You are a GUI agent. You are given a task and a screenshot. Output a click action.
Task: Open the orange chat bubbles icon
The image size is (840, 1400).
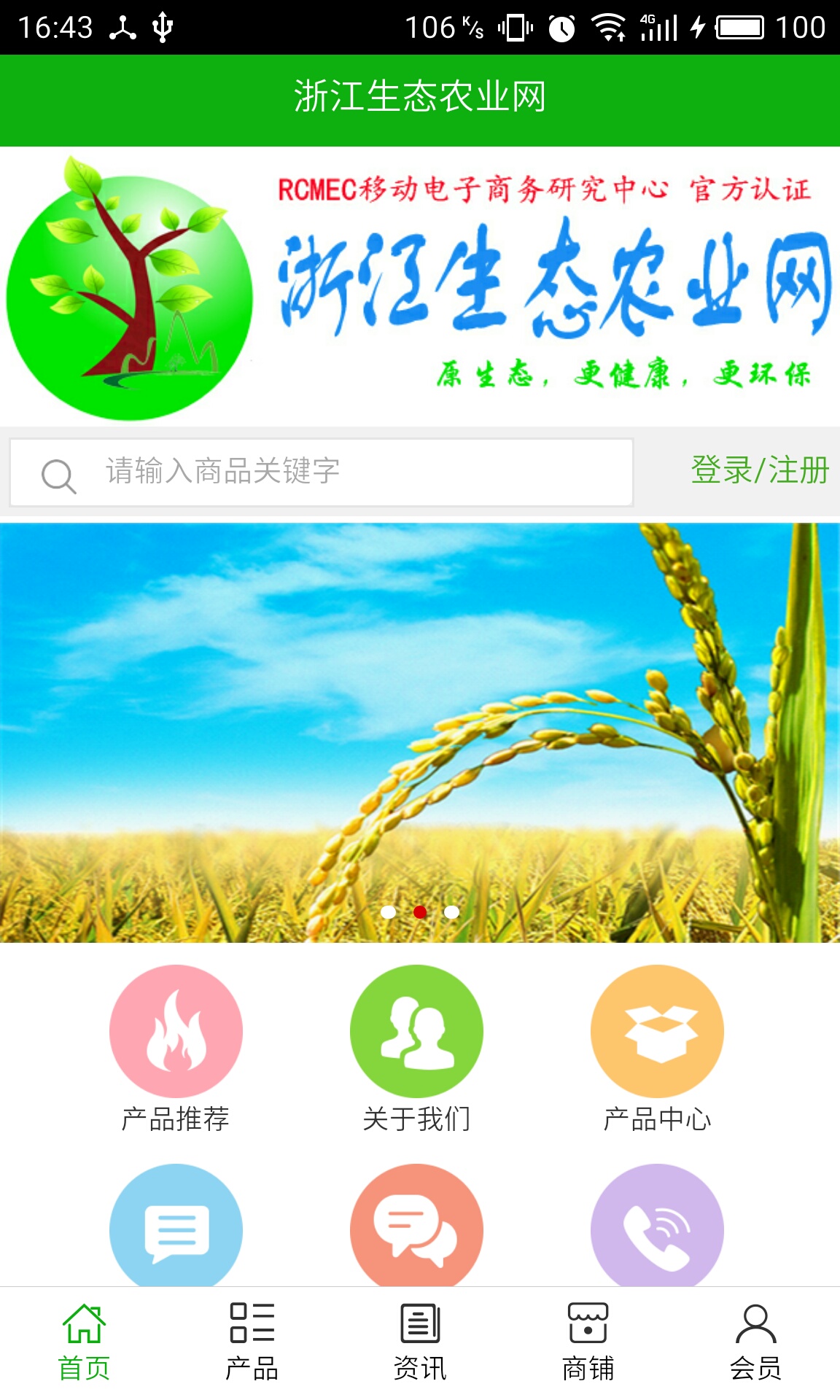tap(416, 1230)
